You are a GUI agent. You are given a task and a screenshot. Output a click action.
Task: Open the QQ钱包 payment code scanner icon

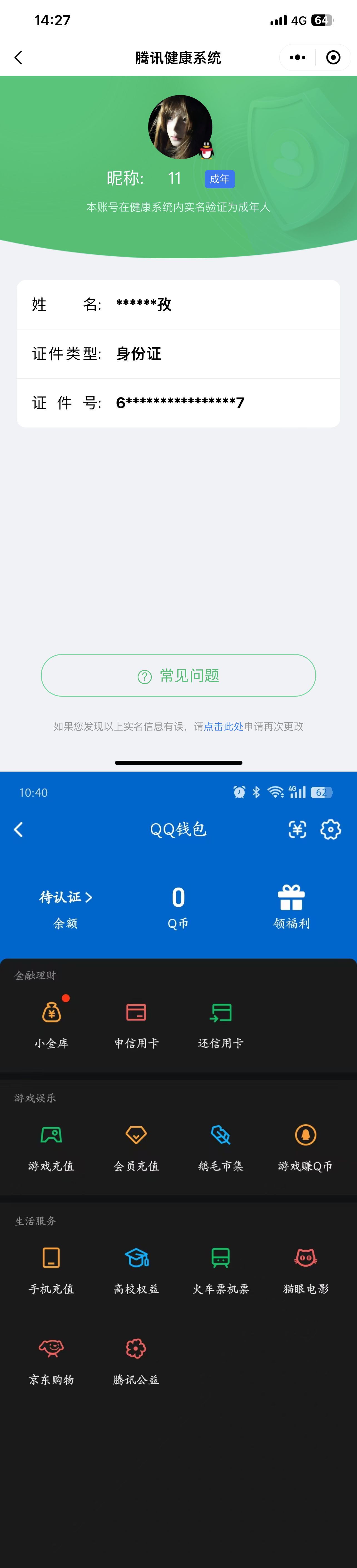[x=297, y=829]
